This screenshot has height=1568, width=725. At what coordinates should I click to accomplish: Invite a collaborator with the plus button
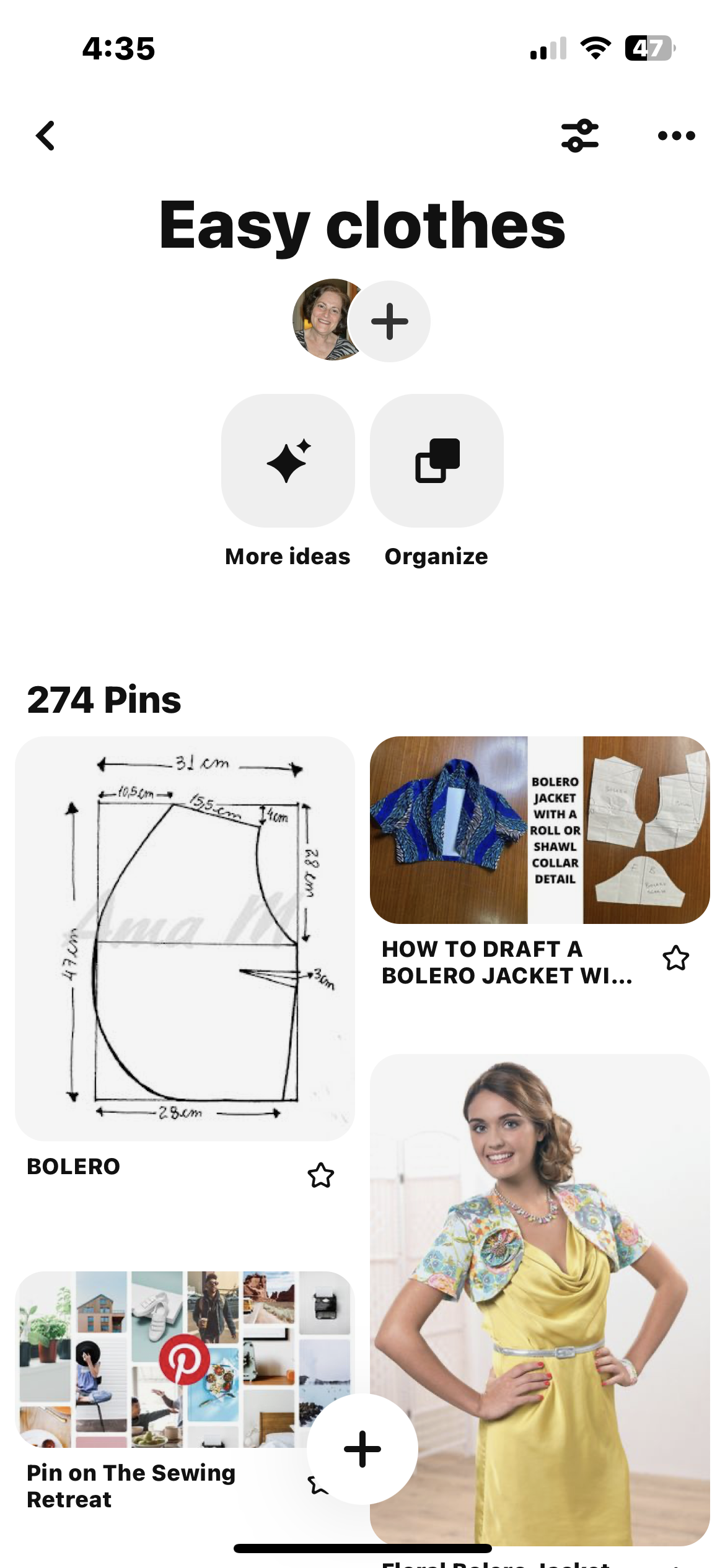pos(390,321)
